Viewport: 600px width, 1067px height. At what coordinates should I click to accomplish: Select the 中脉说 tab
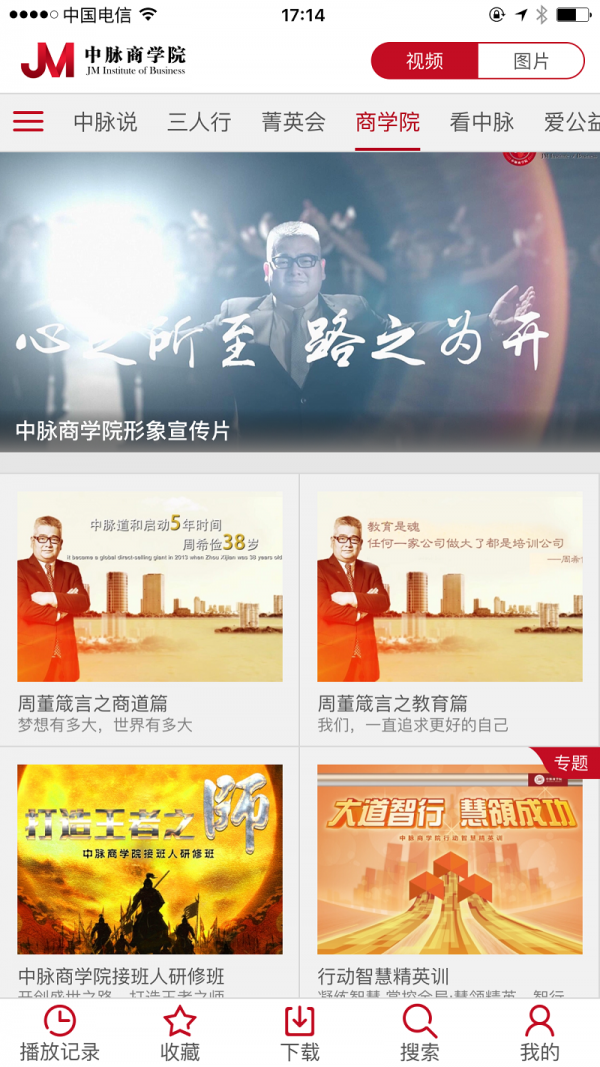[105, 122]
